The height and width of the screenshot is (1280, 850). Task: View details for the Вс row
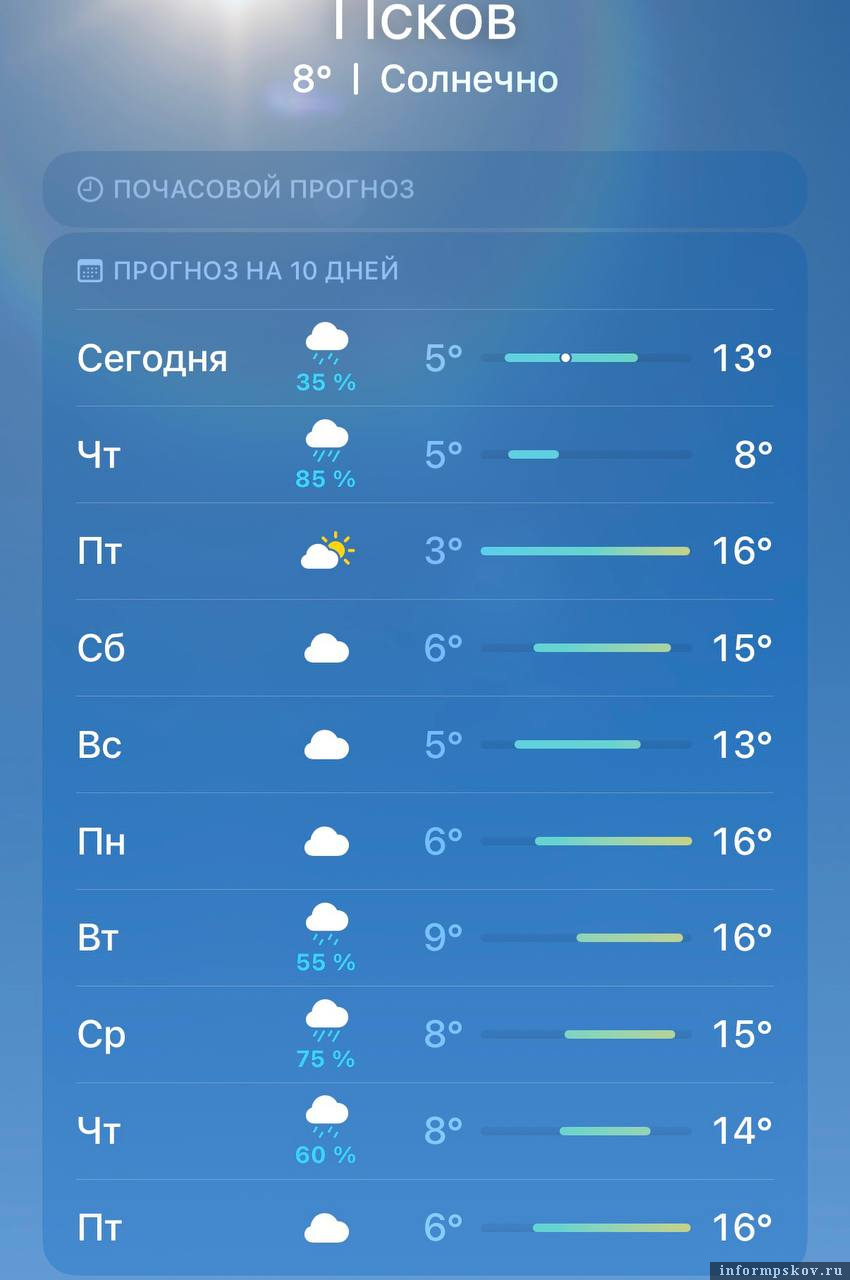425,745
